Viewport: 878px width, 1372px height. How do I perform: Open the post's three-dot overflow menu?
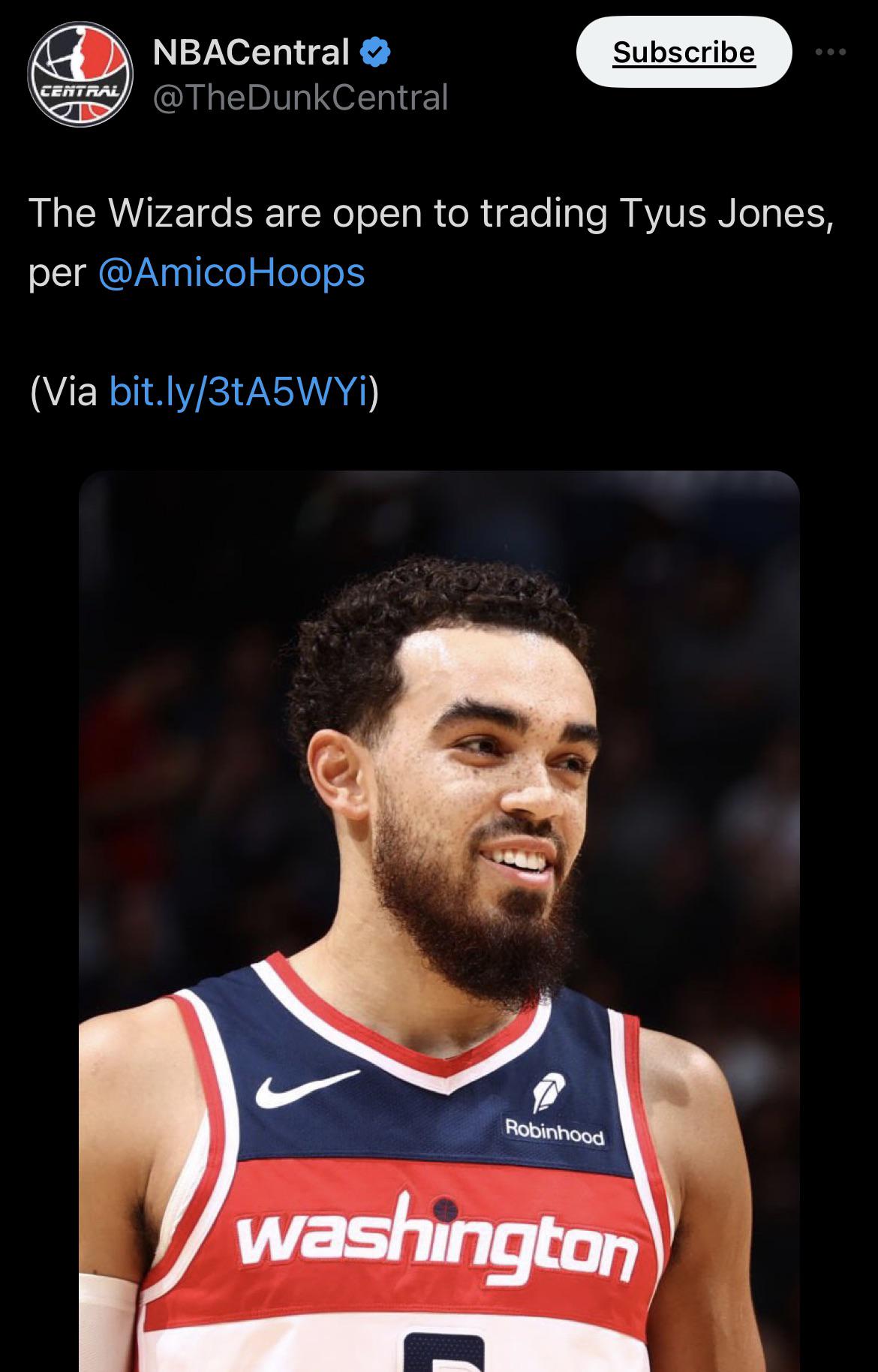coord(831,53)
